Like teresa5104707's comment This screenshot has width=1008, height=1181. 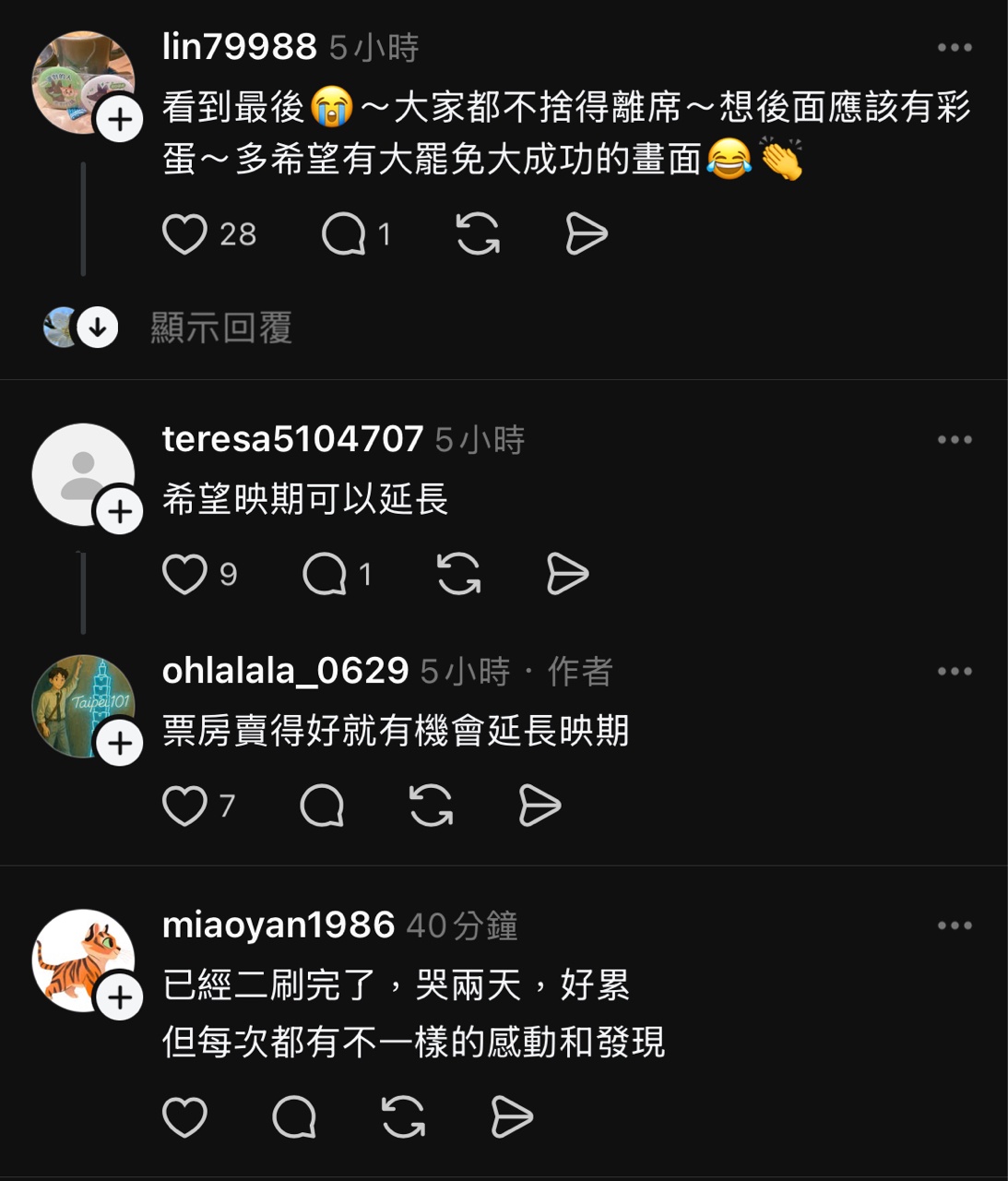pyautogui.click(x=184, y=574)
